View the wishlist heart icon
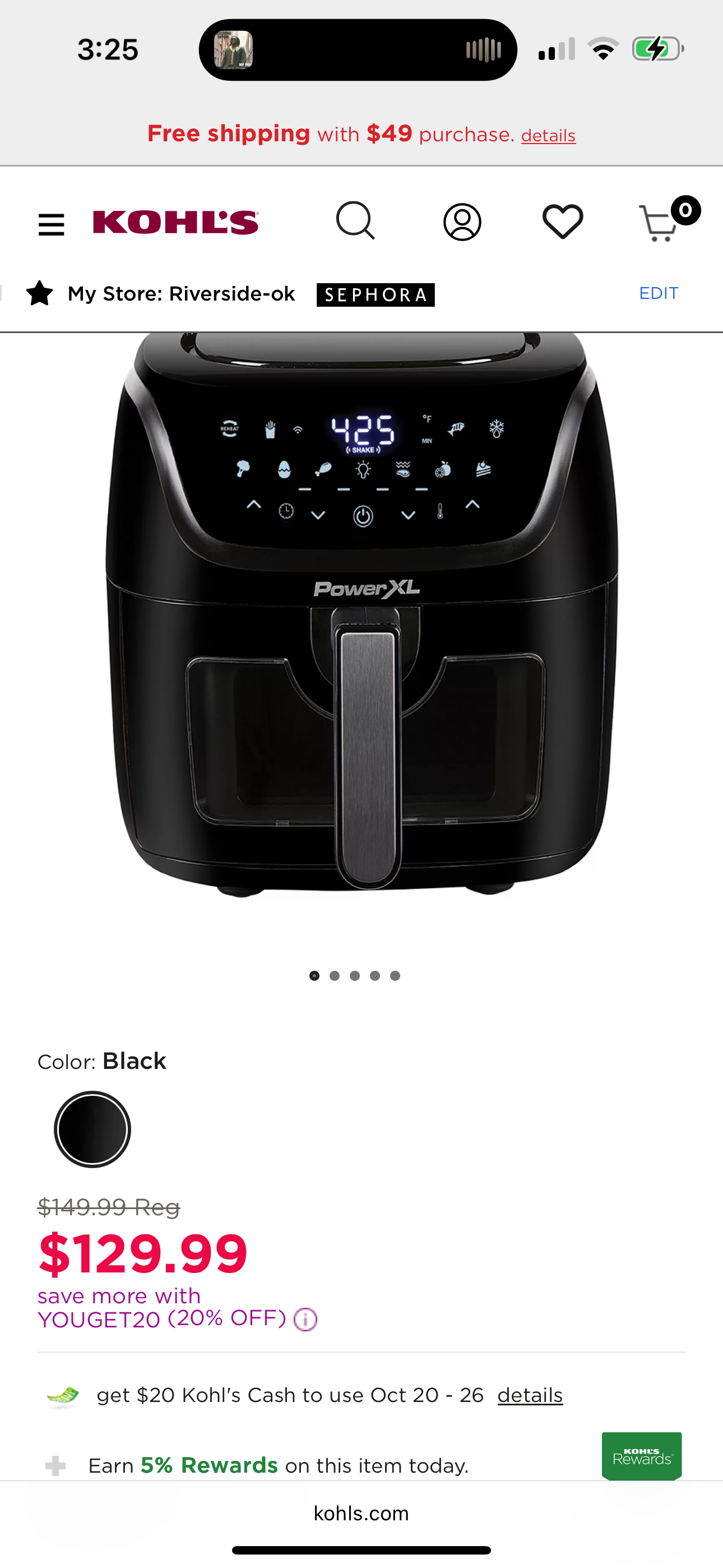 pyautogui.click(x=562, y=222)
